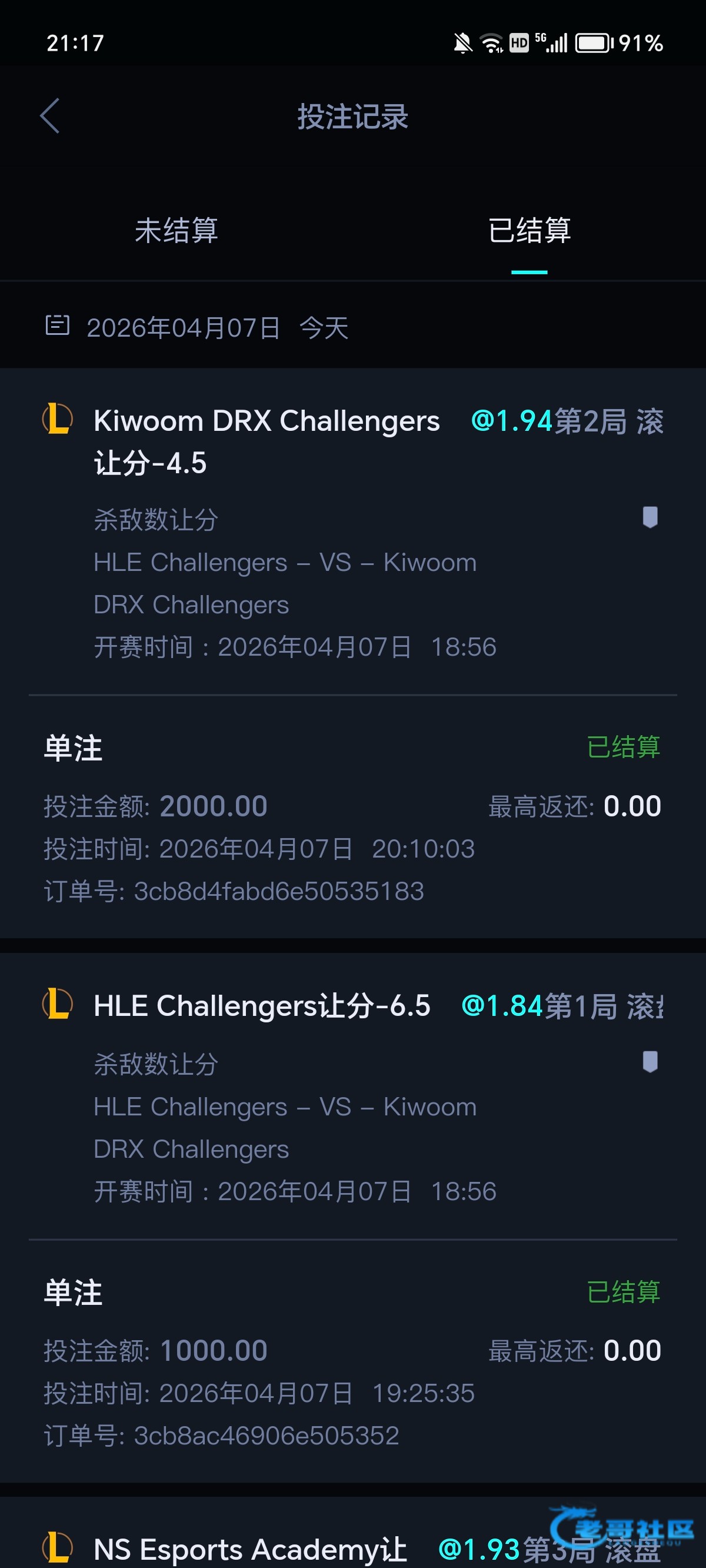Open the HLE Challengers 让分-6.5 bet record
The width and height of the screenshot is (706, 1568).
(x=262, y=1005)
